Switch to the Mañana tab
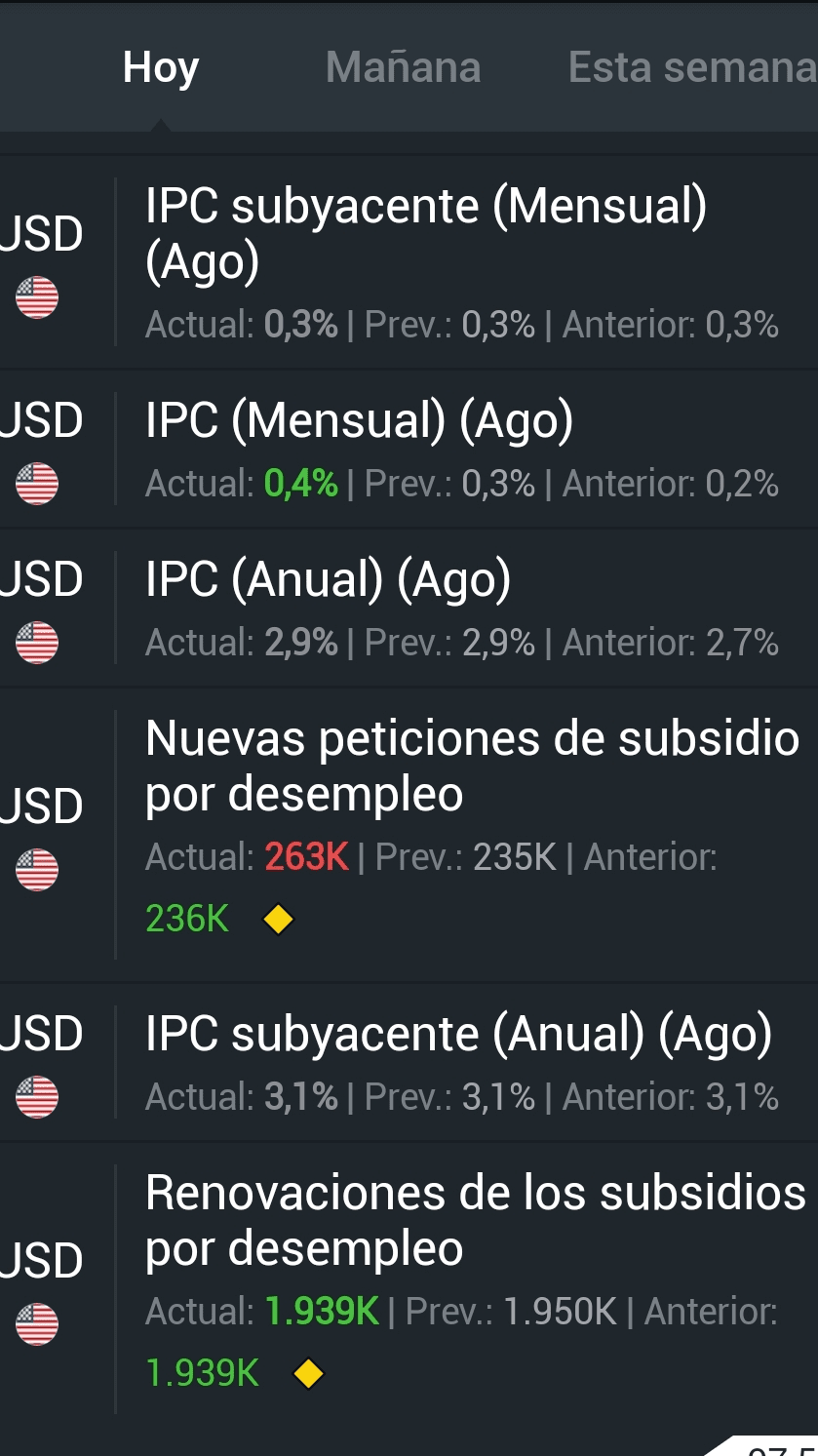The height and width of the screenshot is (1456, 818). click(403, 67)
